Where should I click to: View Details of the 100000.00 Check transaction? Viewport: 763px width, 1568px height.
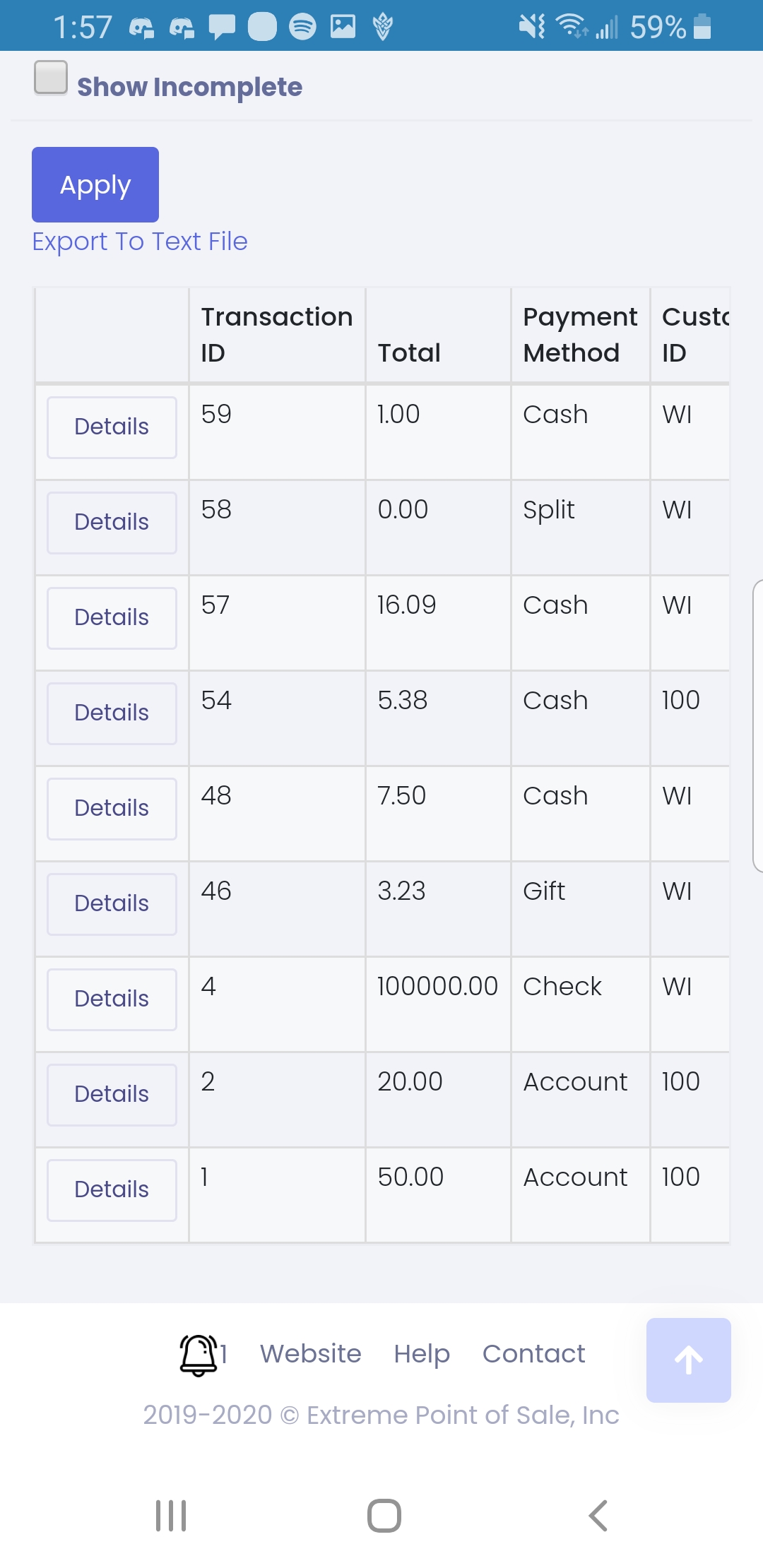tap(111, 998)
